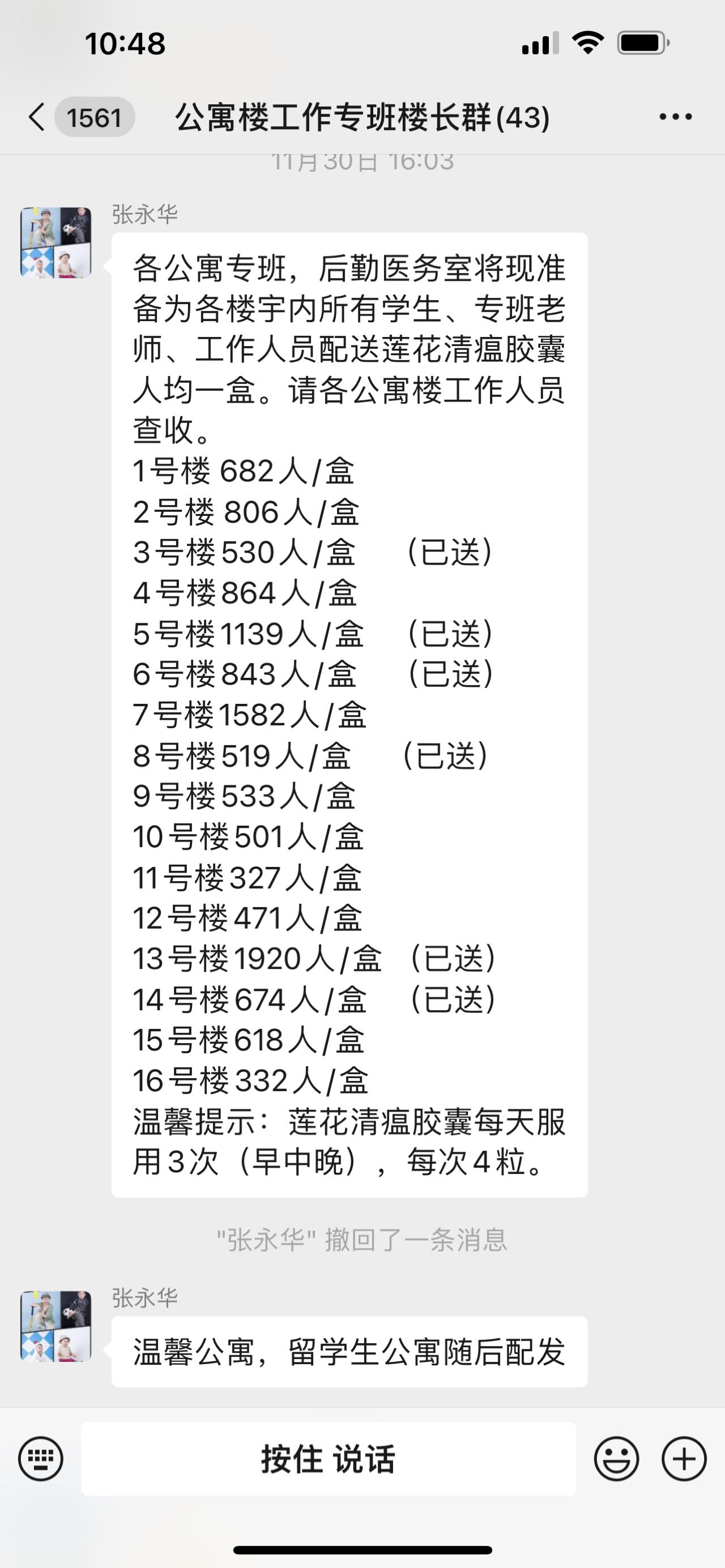Tap the hold-to-talk voice button
This screenshot has width=725, height=1568.
coord(328,1459)
